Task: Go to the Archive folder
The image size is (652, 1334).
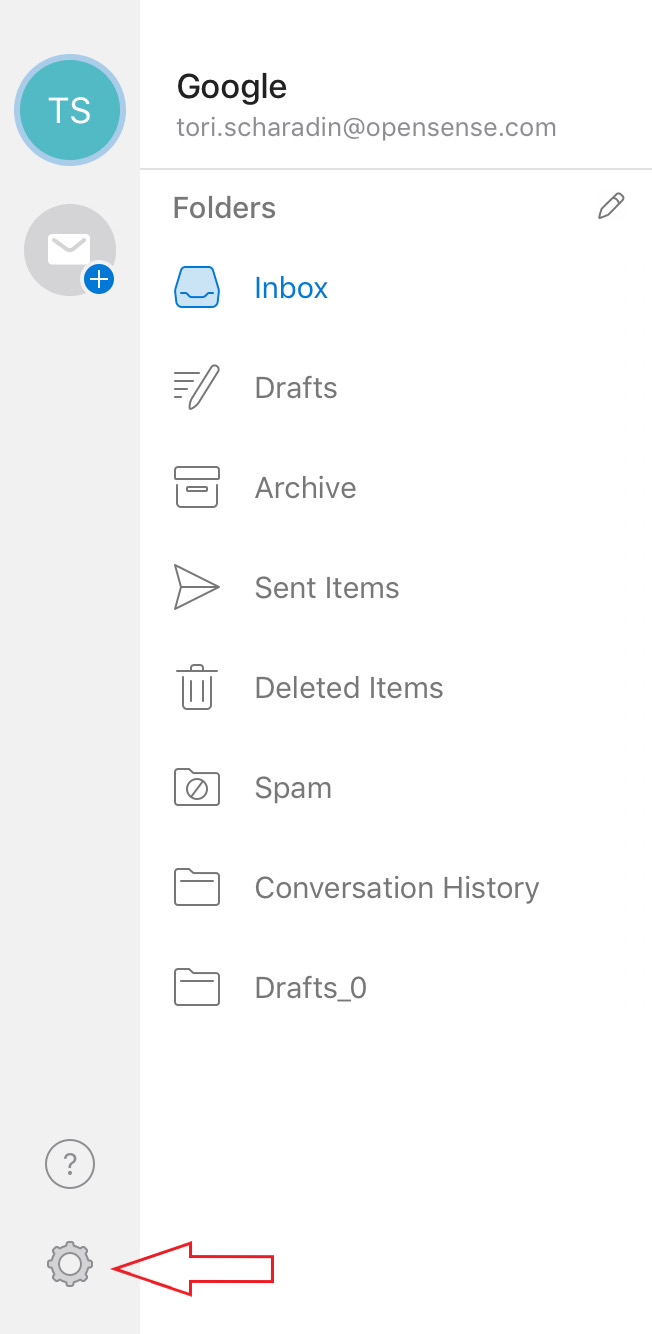Action: (396, 488)
